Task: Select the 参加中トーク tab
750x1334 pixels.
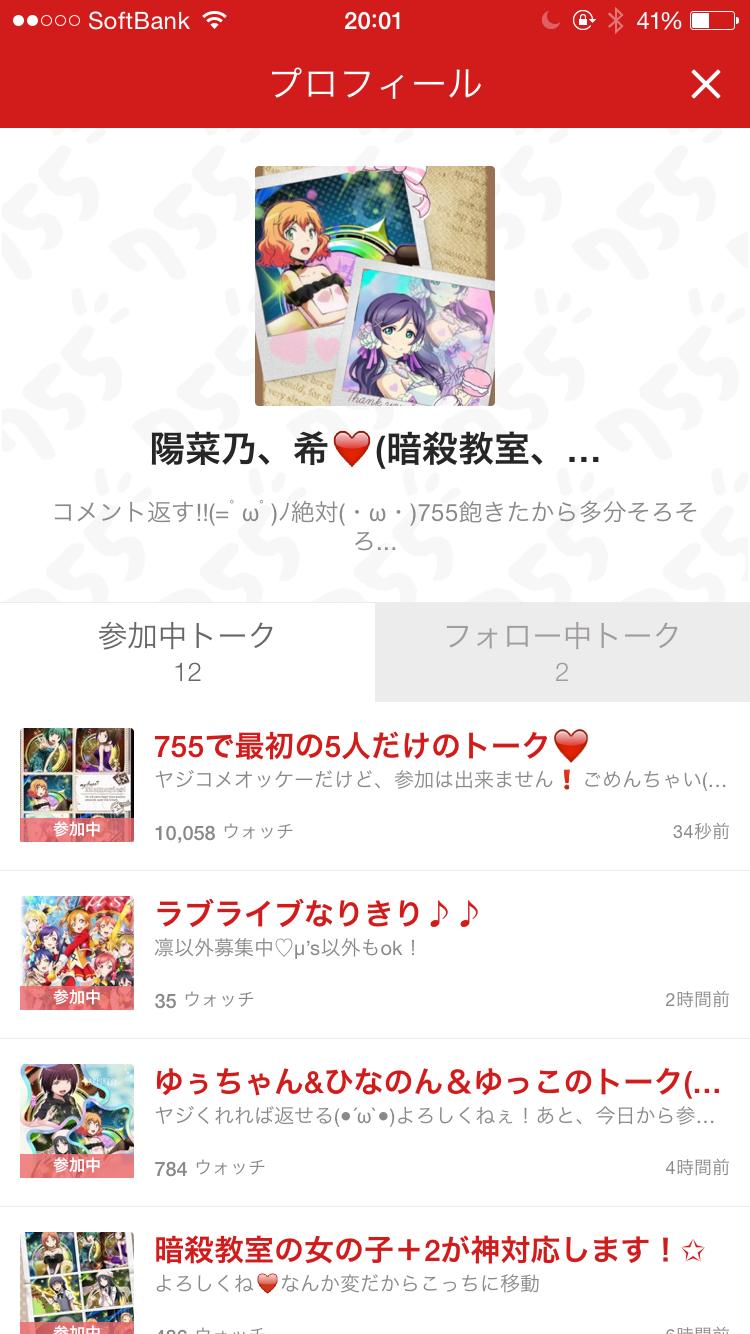Action: (187, 651)
